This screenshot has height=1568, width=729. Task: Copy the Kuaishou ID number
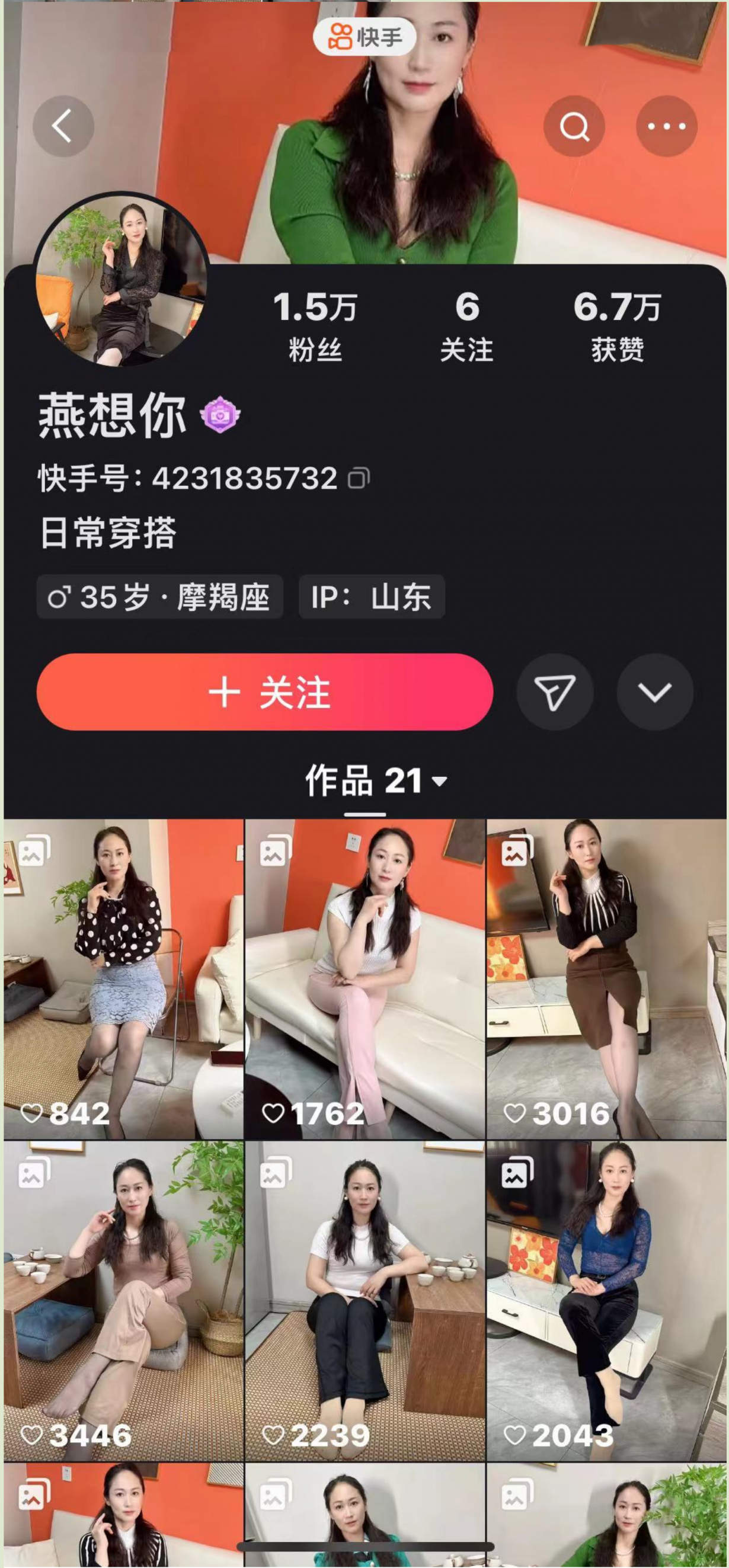point(359,478)
